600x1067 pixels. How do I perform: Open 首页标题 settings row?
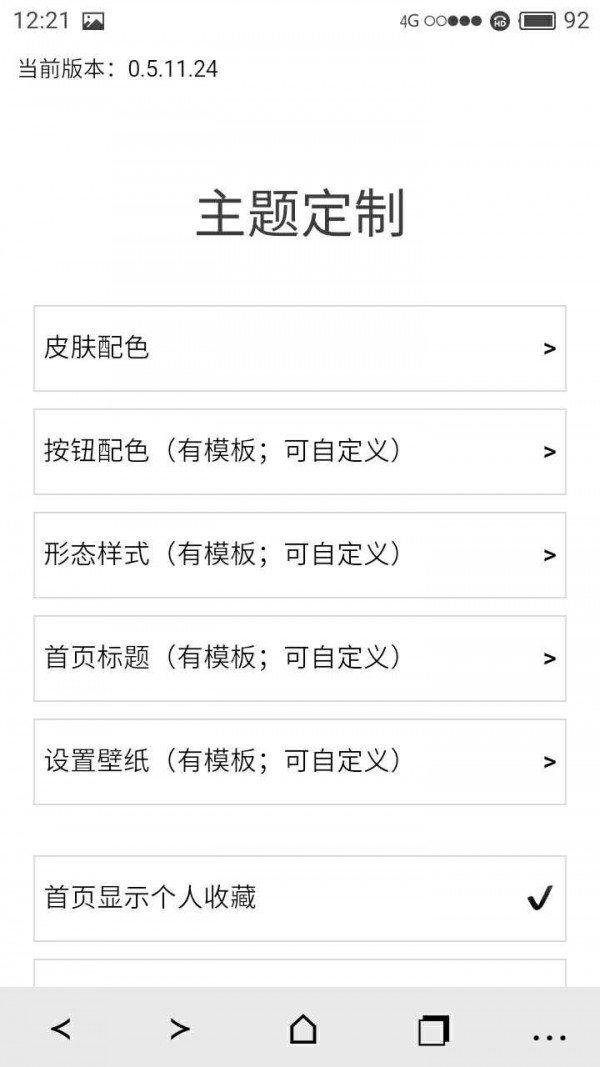click(x=299, y=659)
